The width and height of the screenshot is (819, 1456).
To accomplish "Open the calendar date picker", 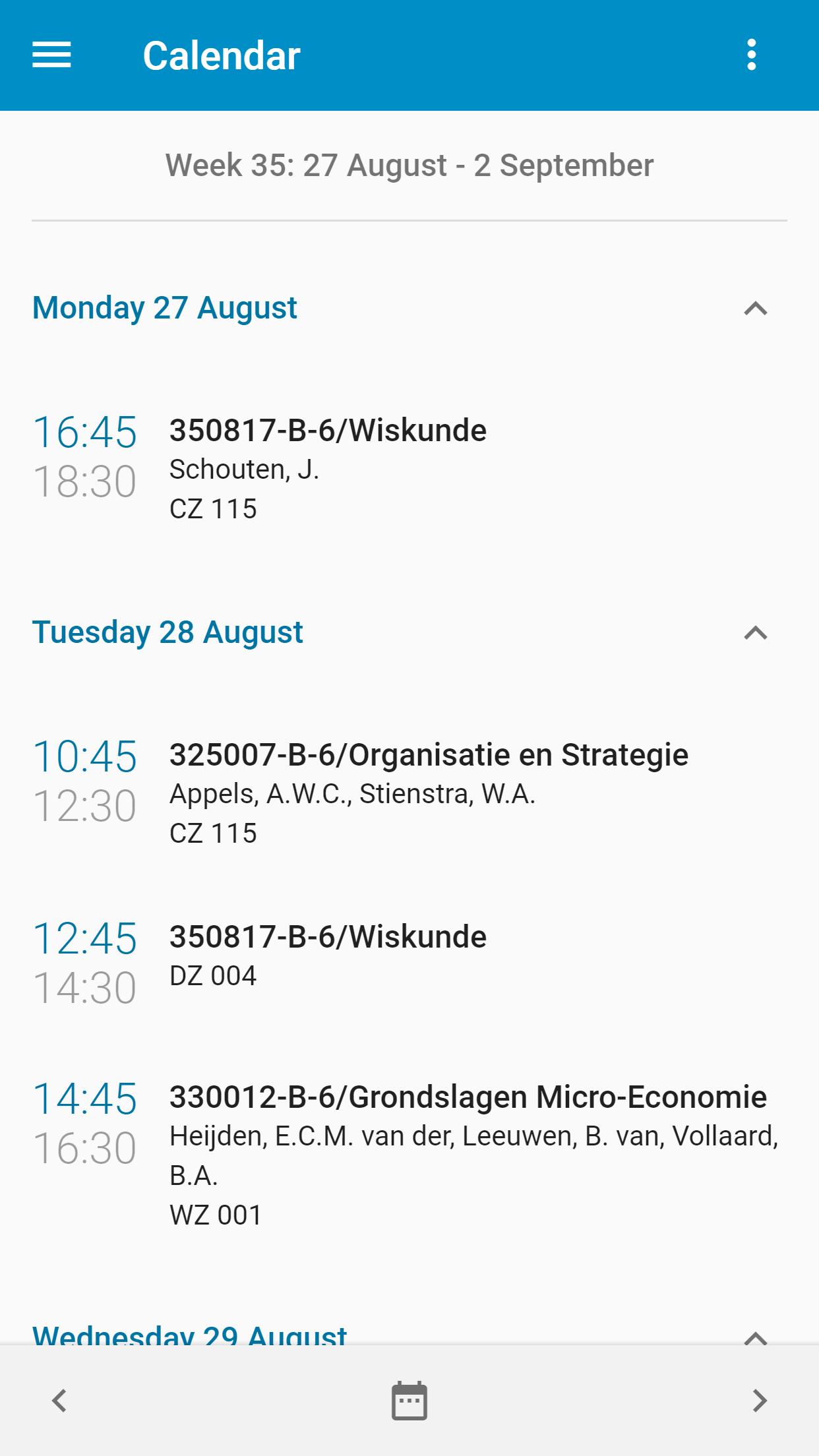I will [x=409, y=1401].
